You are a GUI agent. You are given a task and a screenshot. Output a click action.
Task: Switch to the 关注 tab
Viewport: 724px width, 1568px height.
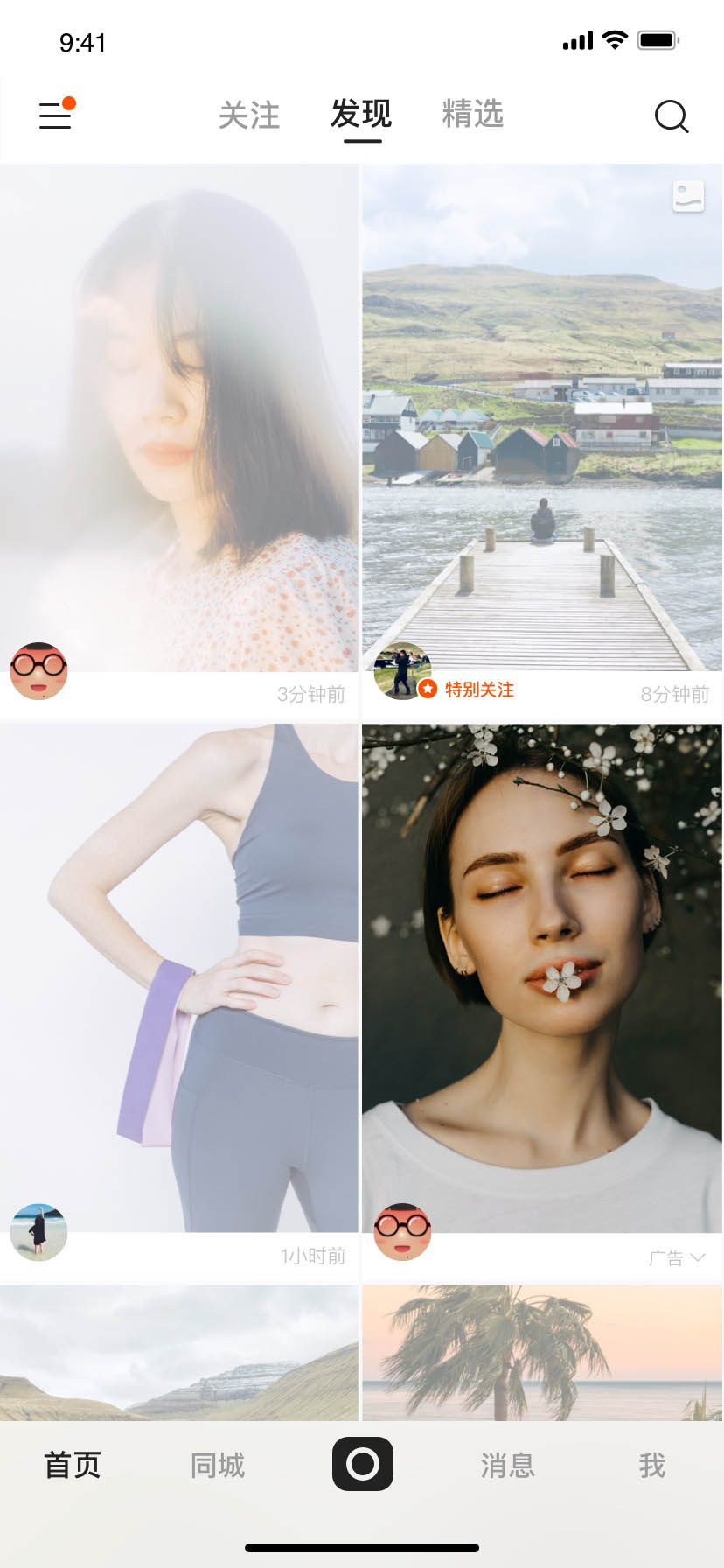pyautogui.click(x=249, y=115)
